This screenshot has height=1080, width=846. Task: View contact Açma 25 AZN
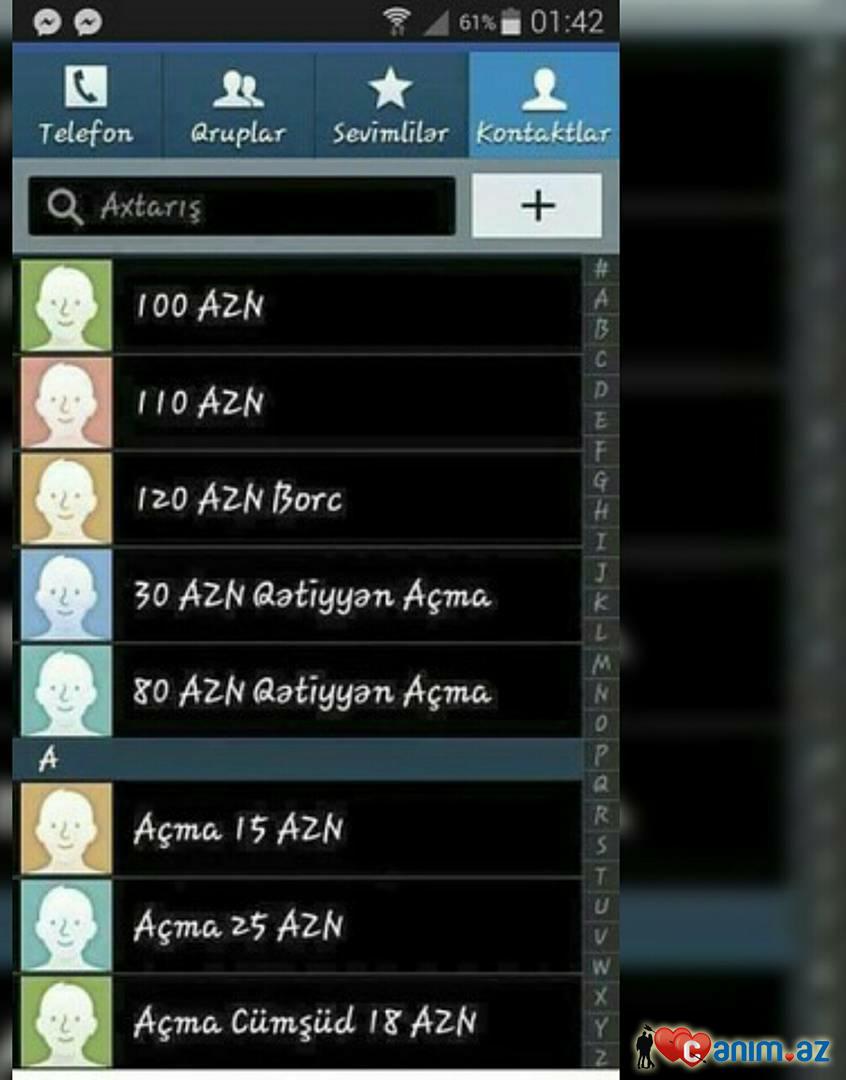300,925
